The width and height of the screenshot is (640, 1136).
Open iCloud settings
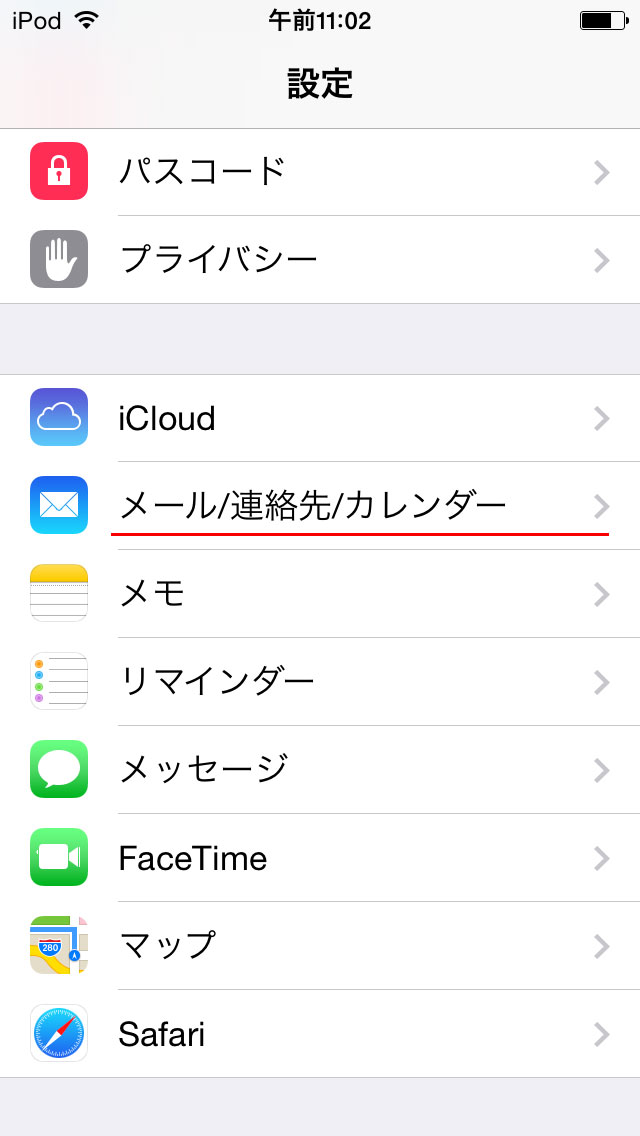(x=320, y=418)
